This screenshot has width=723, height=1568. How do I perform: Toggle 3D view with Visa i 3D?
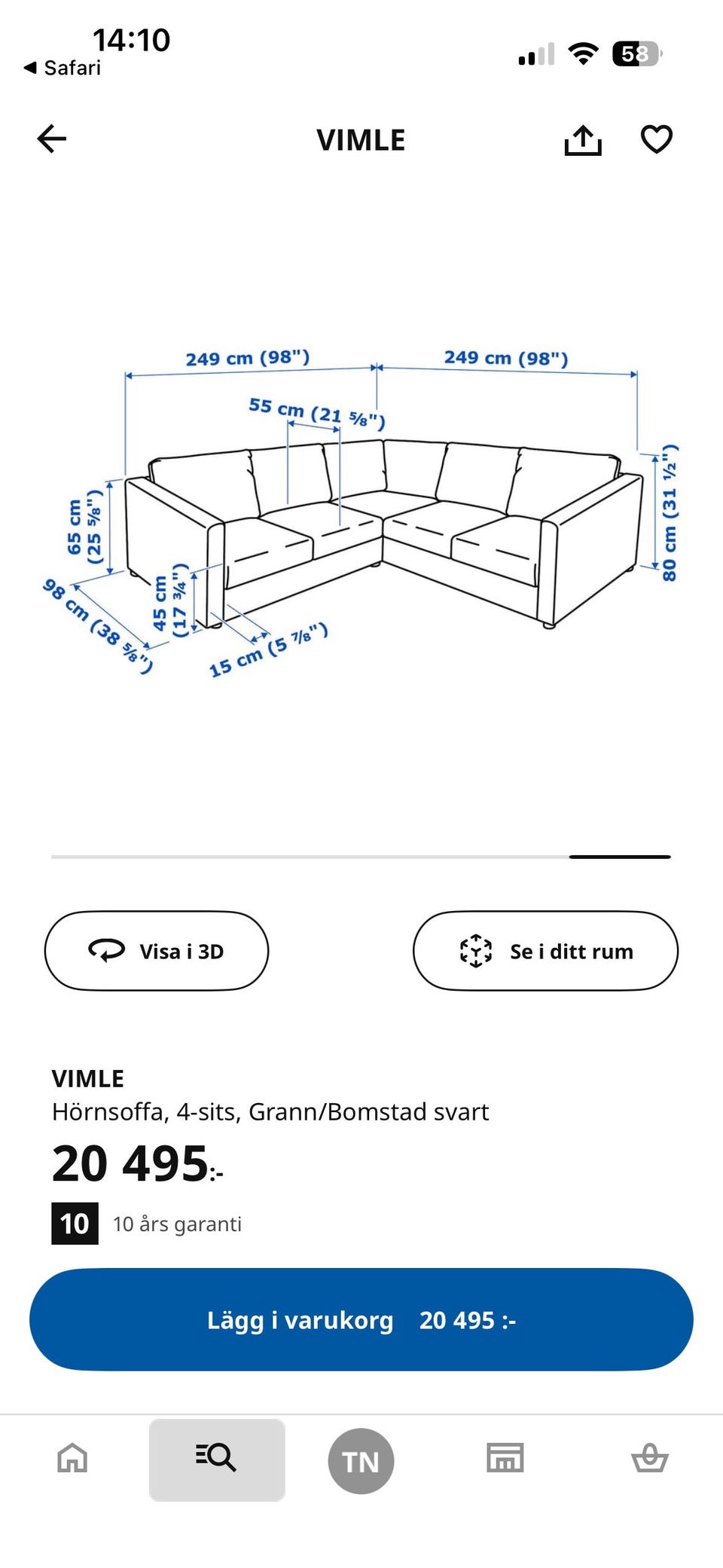point(156,950)
